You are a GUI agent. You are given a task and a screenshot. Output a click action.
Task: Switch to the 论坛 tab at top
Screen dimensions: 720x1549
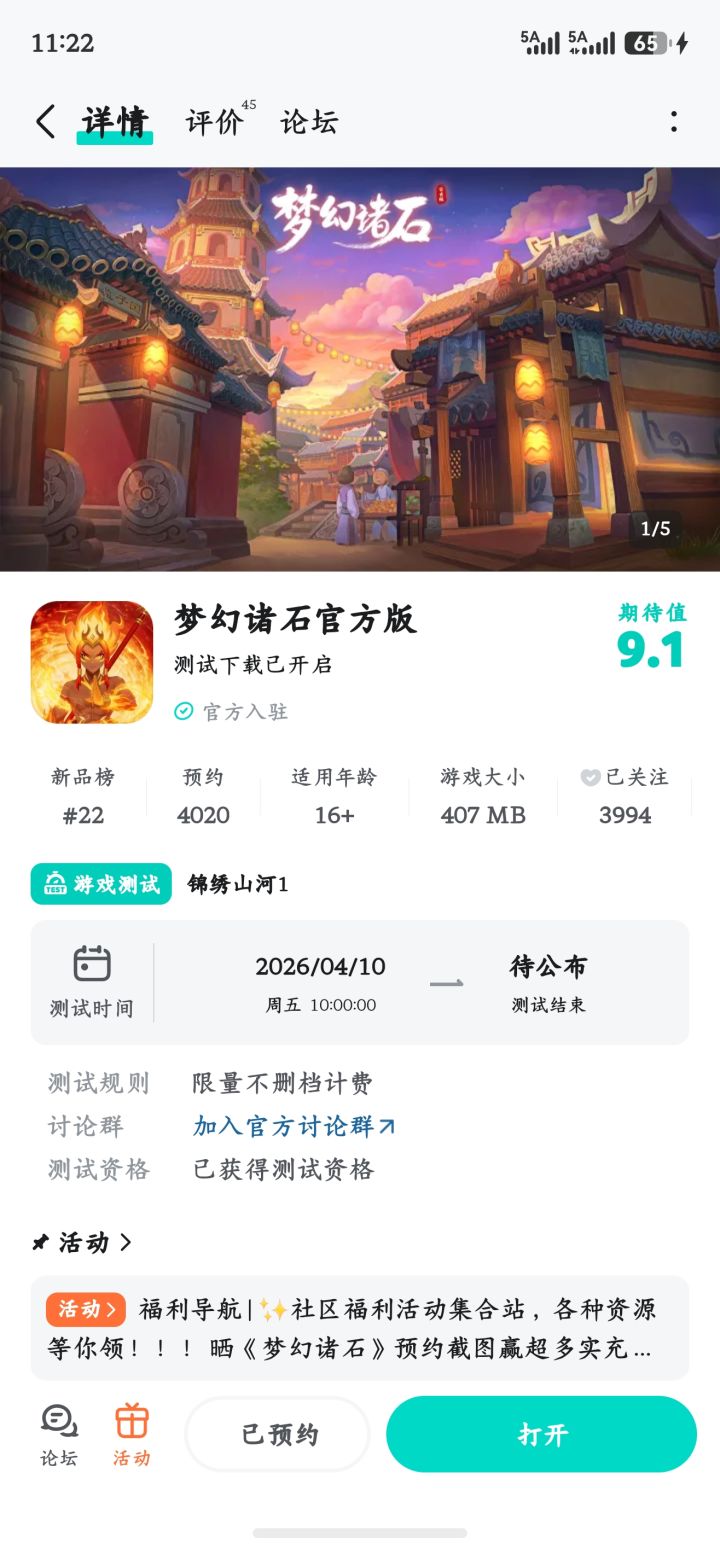tap(308, 121)
